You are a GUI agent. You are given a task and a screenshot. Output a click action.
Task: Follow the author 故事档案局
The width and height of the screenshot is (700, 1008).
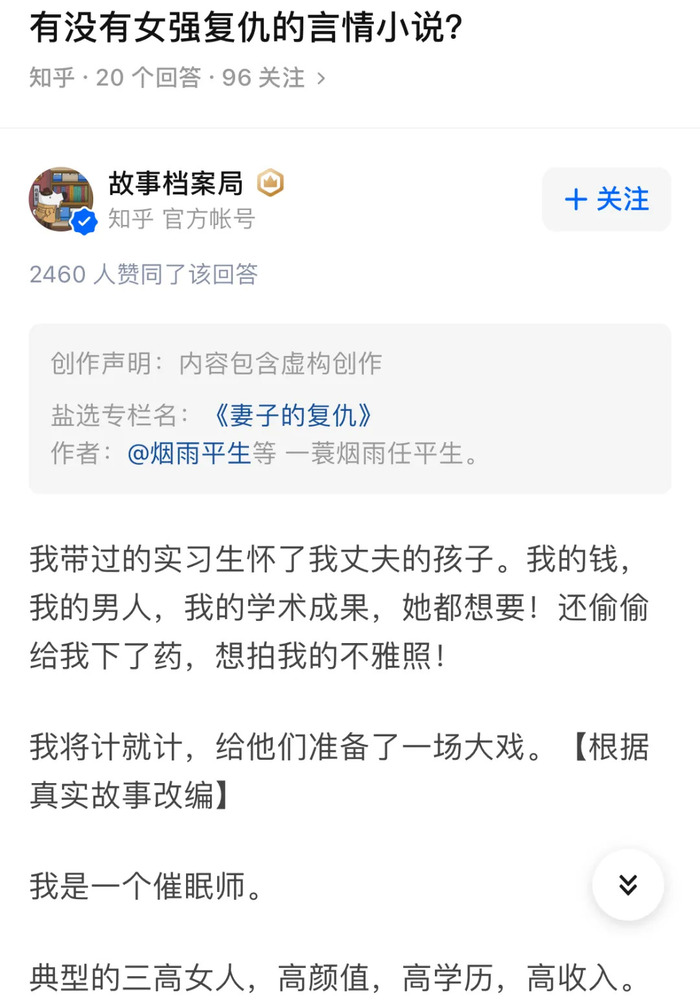606,199
